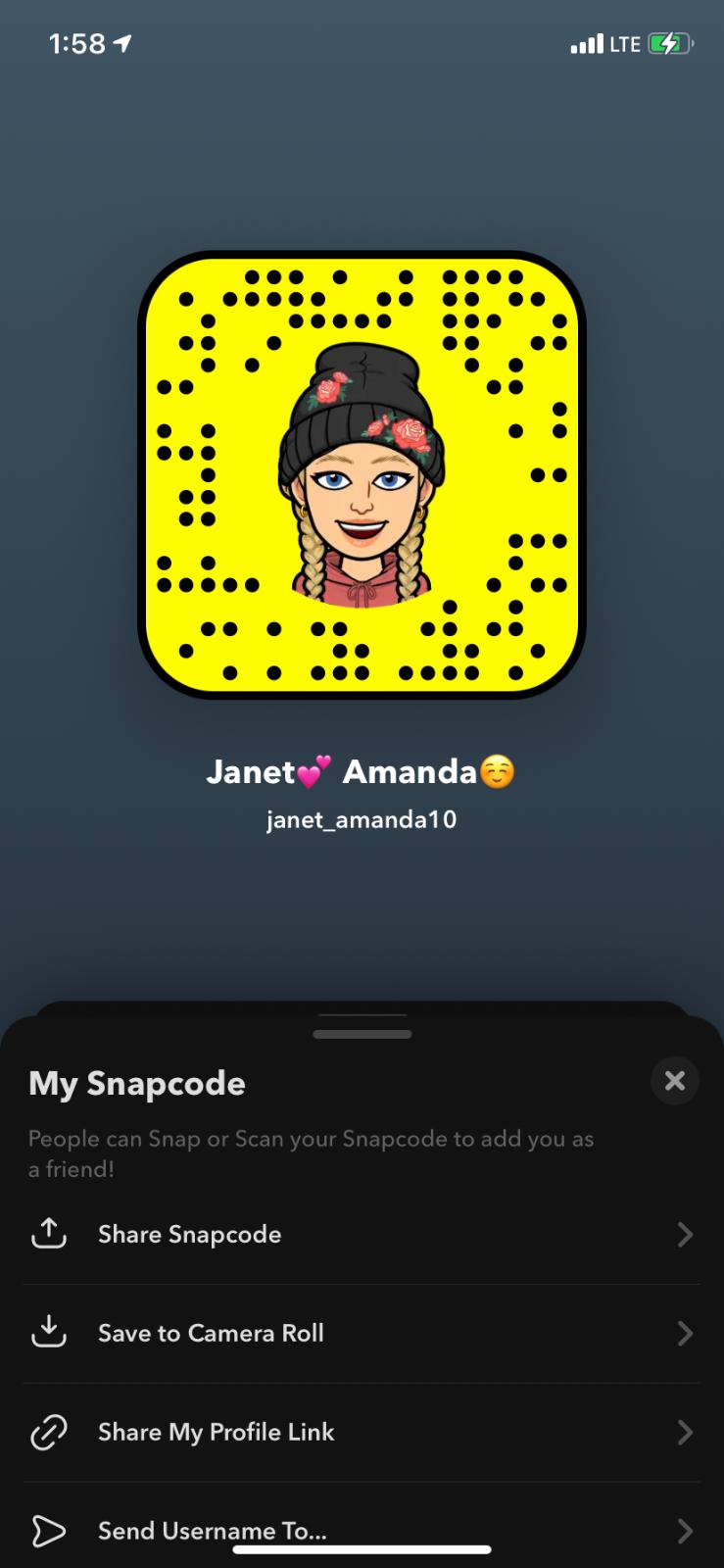
Task: Open Send Username To option
Action: pos(212,1527)
